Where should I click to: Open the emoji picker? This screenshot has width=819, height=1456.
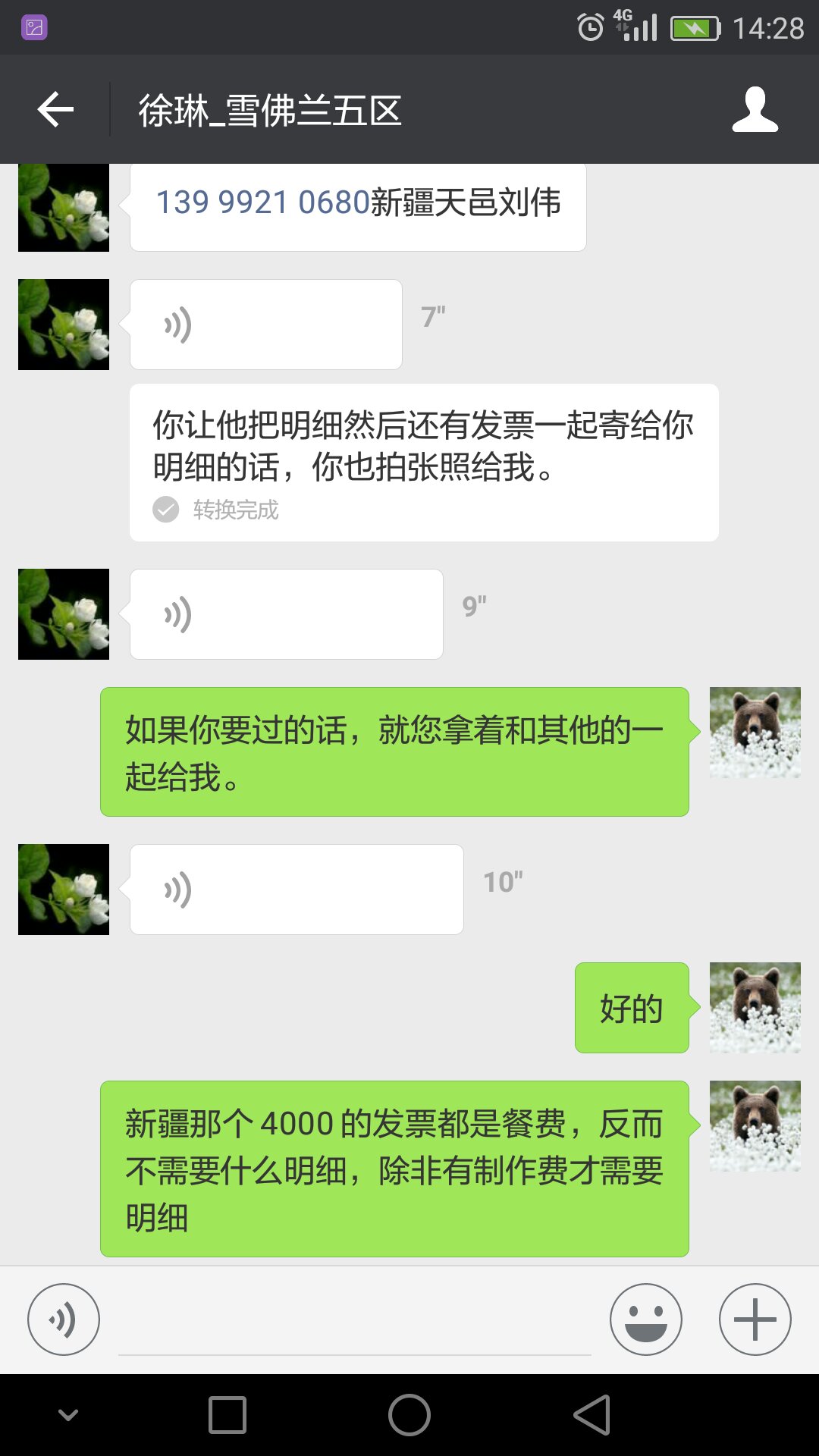(x=645, y=1319)
